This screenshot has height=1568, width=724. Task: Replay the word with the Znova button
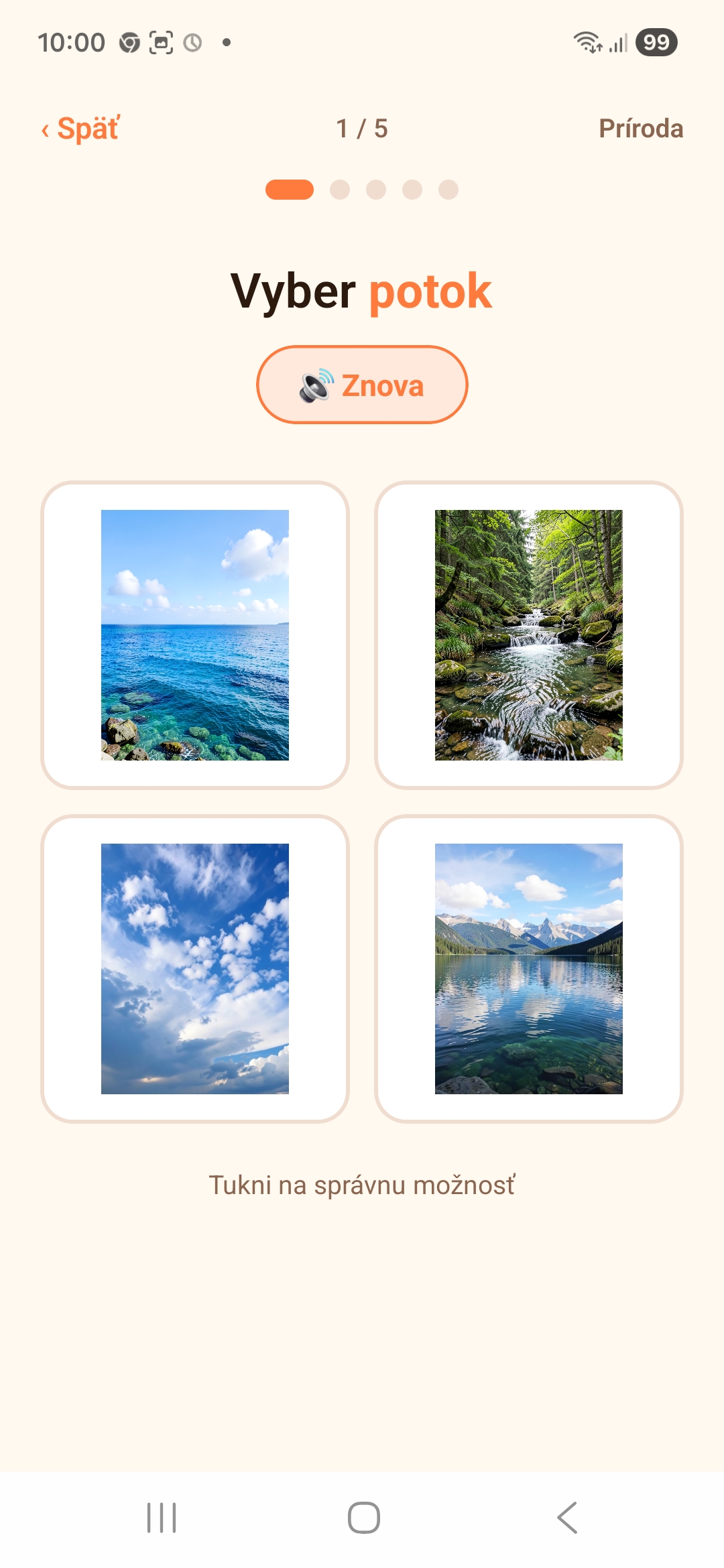tap(362, 385)
